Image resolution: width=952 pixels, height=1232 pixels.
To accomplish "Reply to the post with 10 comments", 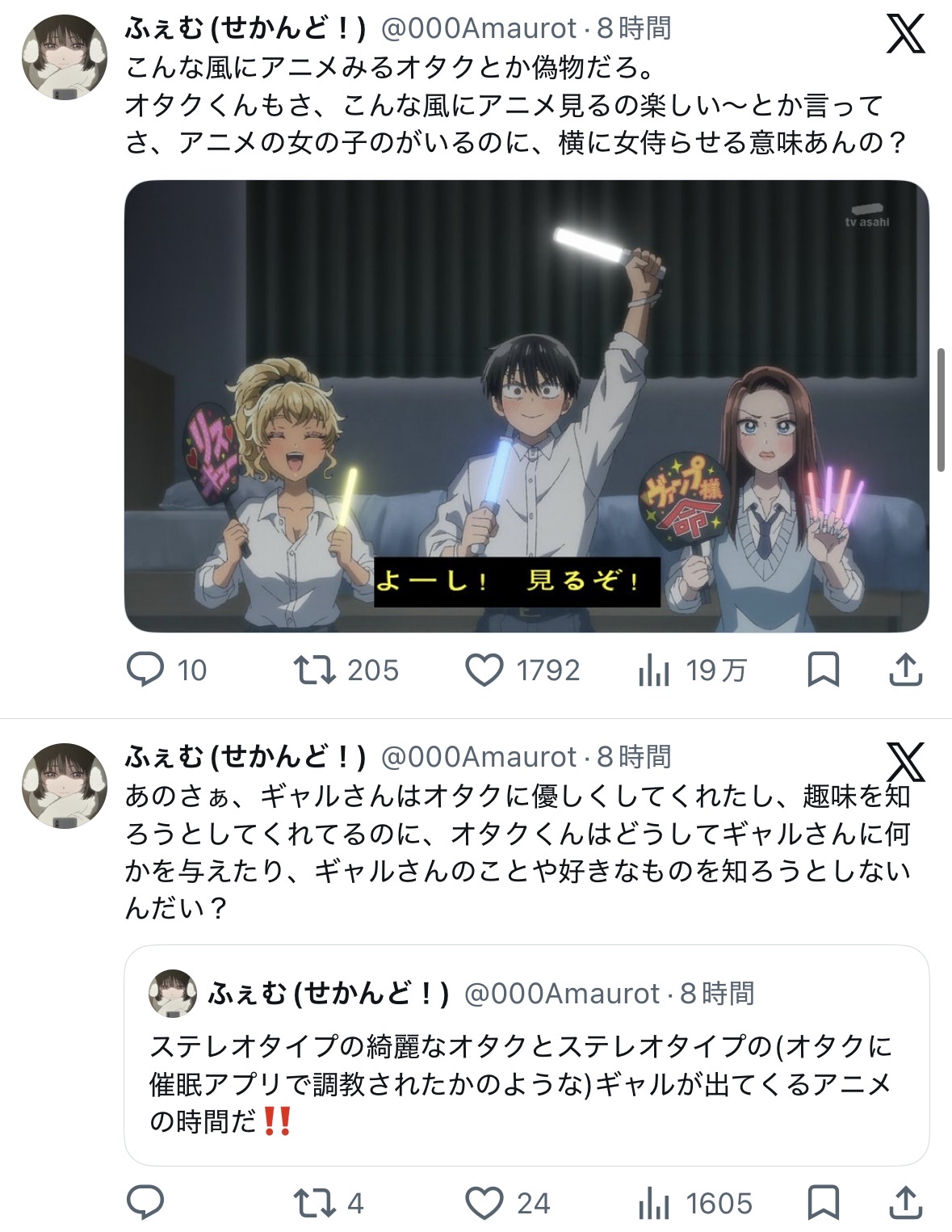I will (146, 670).
